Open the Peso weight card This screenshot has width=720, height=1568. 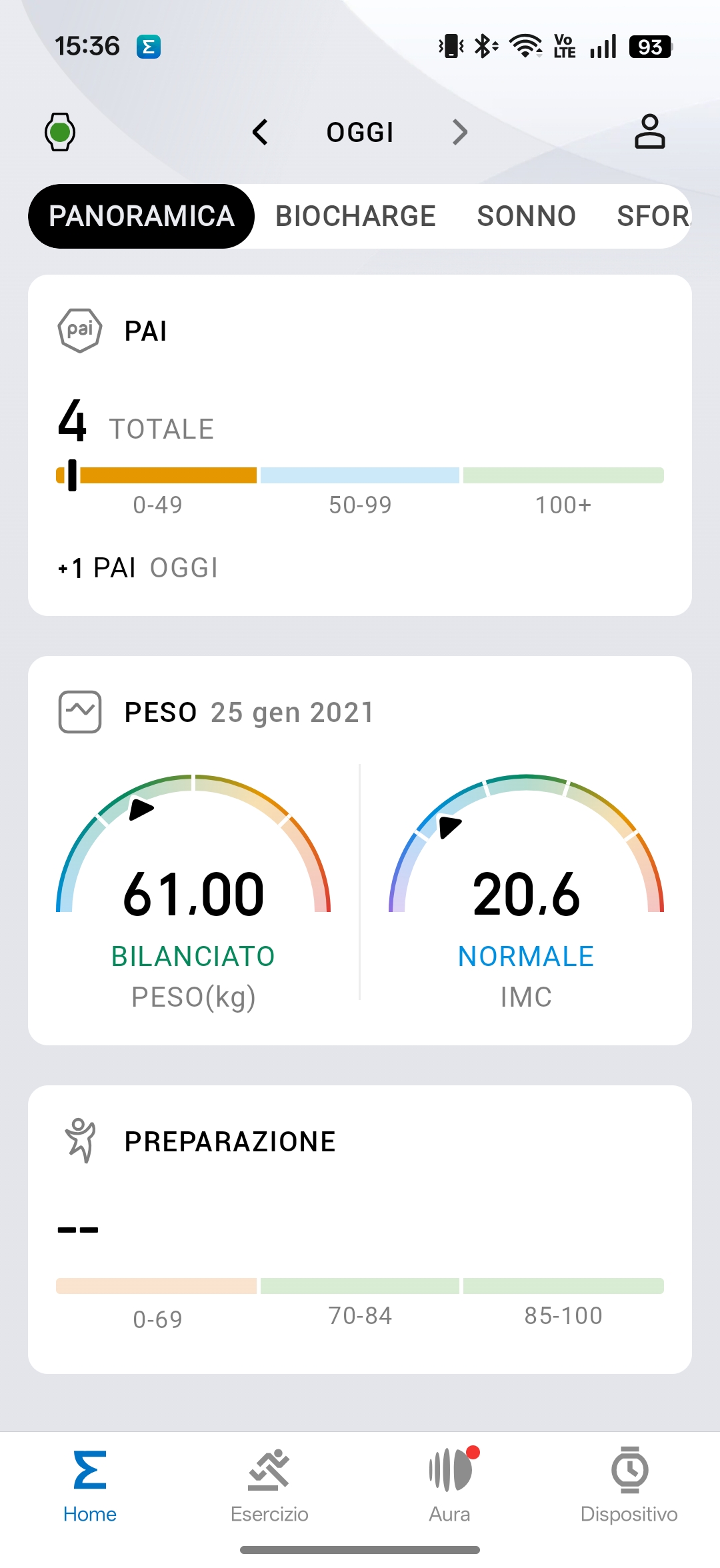(360, 850)
